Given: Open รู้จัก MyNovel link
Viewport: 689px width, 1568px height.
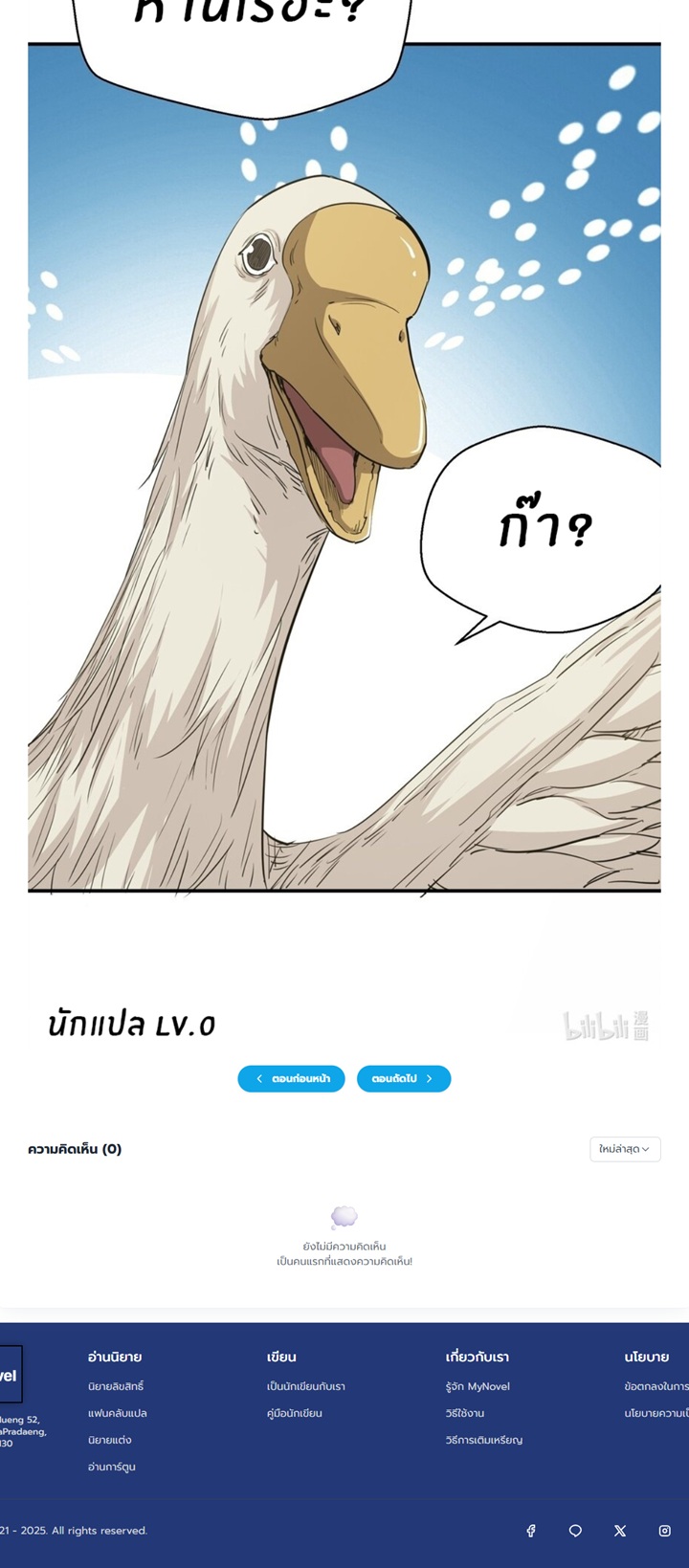Looking at the screenshot, I should pos(478,1386).
